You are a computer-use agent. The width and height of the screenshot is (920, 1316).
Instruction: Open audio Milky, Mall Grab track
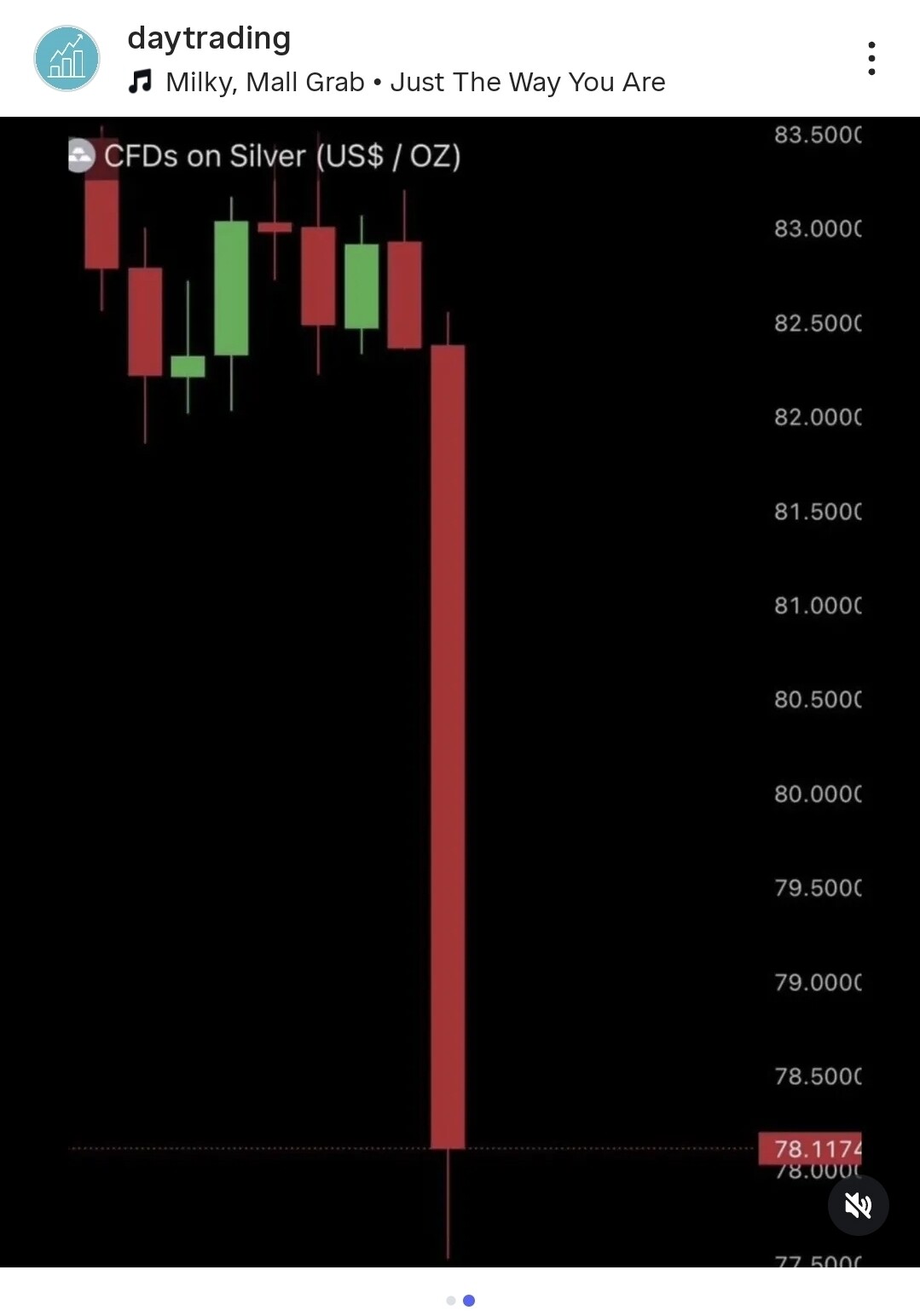pyautogui.click(x=396, y=83)
